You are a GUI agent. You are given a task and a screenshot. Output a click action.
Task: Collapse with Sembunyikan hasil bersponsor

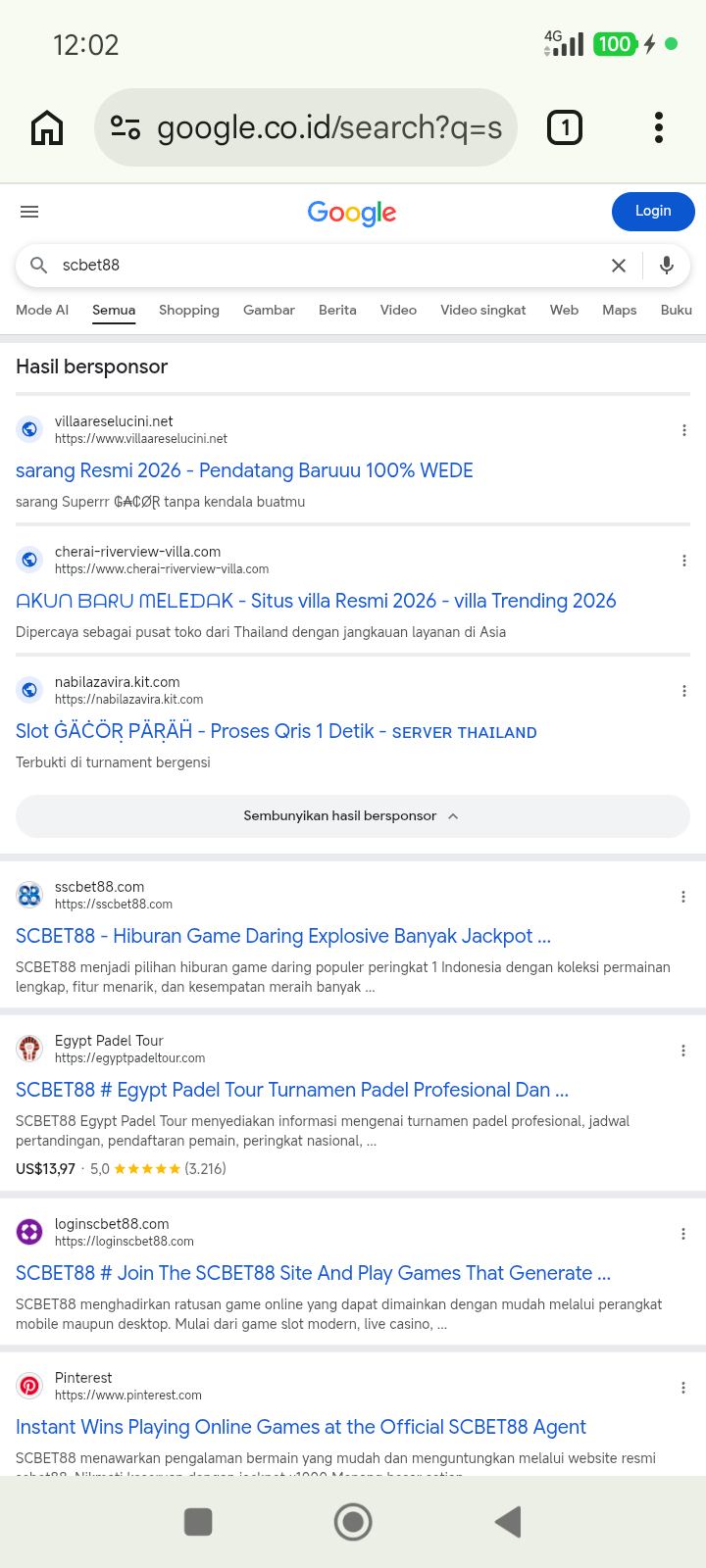pyautogui.click(x=353, y=816)
